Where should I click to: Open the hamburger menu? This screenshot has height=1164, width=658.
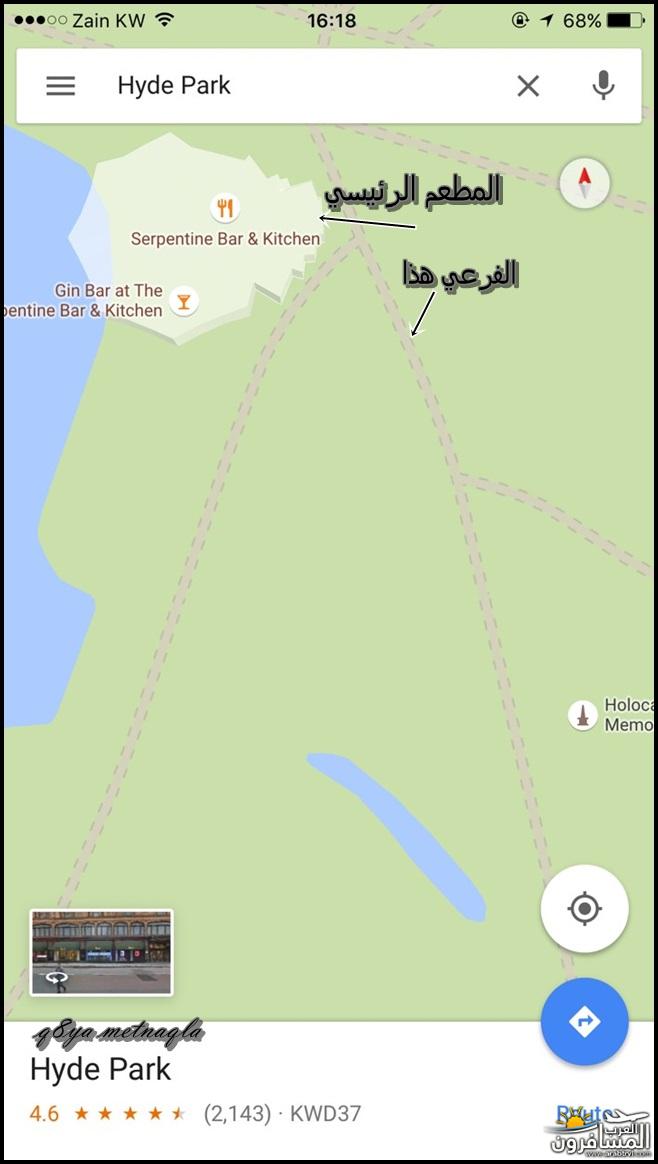pyautogui.click(x=61, y=86)
